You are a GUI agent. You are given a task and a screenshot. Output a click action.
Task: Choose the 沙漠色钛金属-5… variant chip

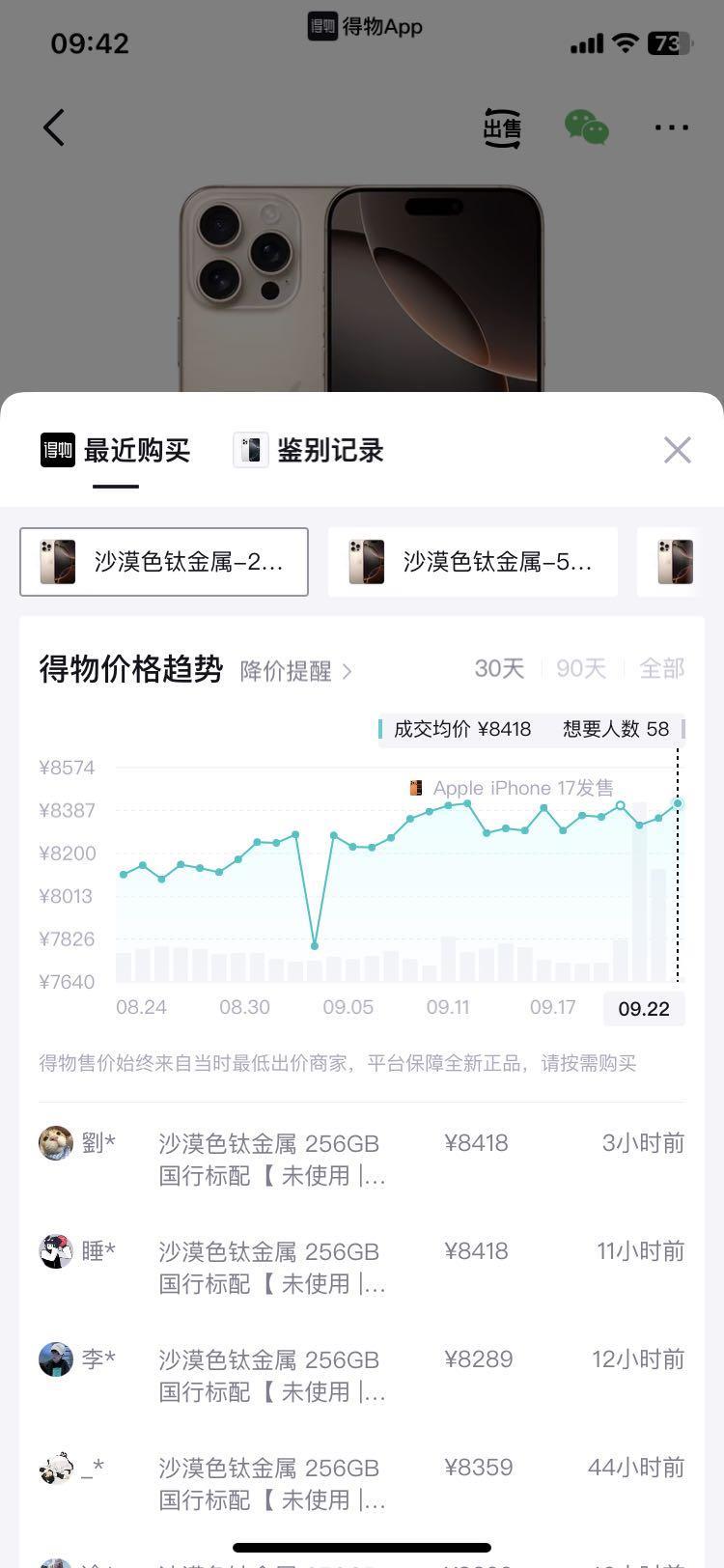pyautogui.click(x=473, y=562)
